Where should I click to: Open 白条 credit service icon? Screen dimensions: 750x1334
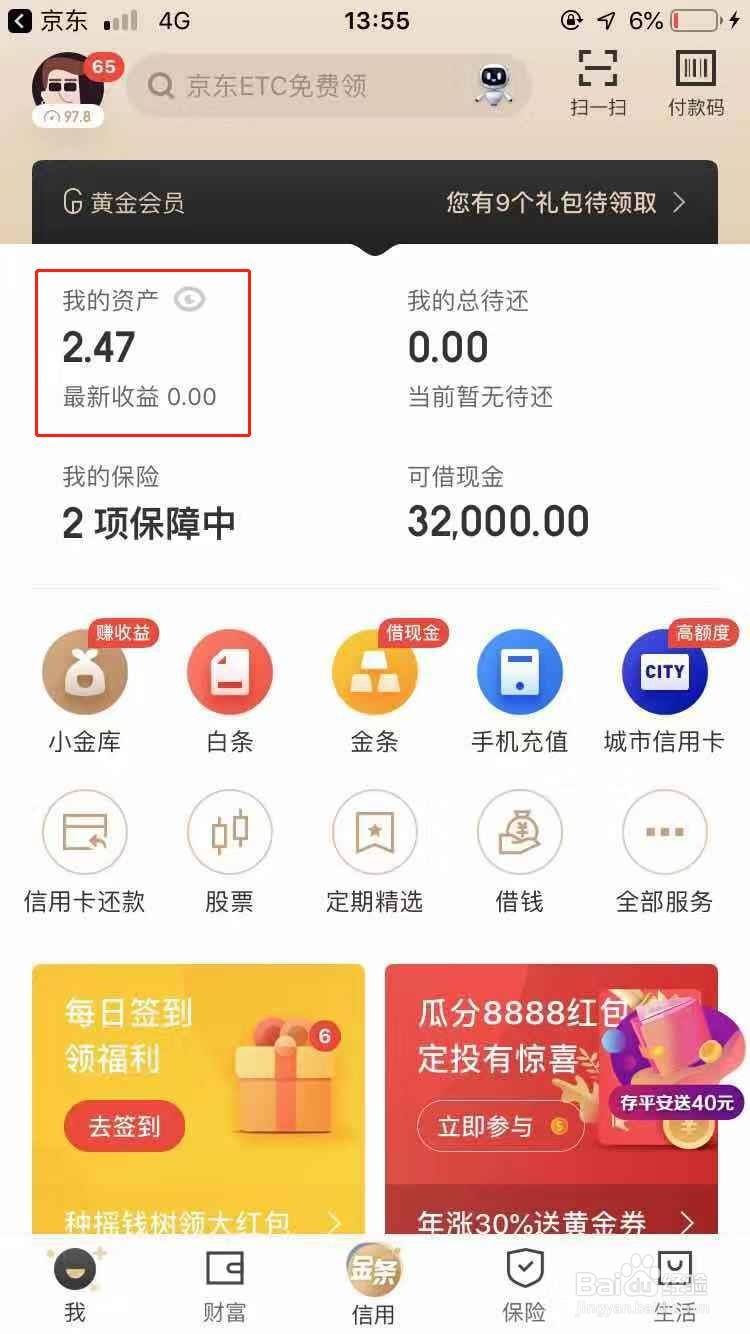click(230, 672)
